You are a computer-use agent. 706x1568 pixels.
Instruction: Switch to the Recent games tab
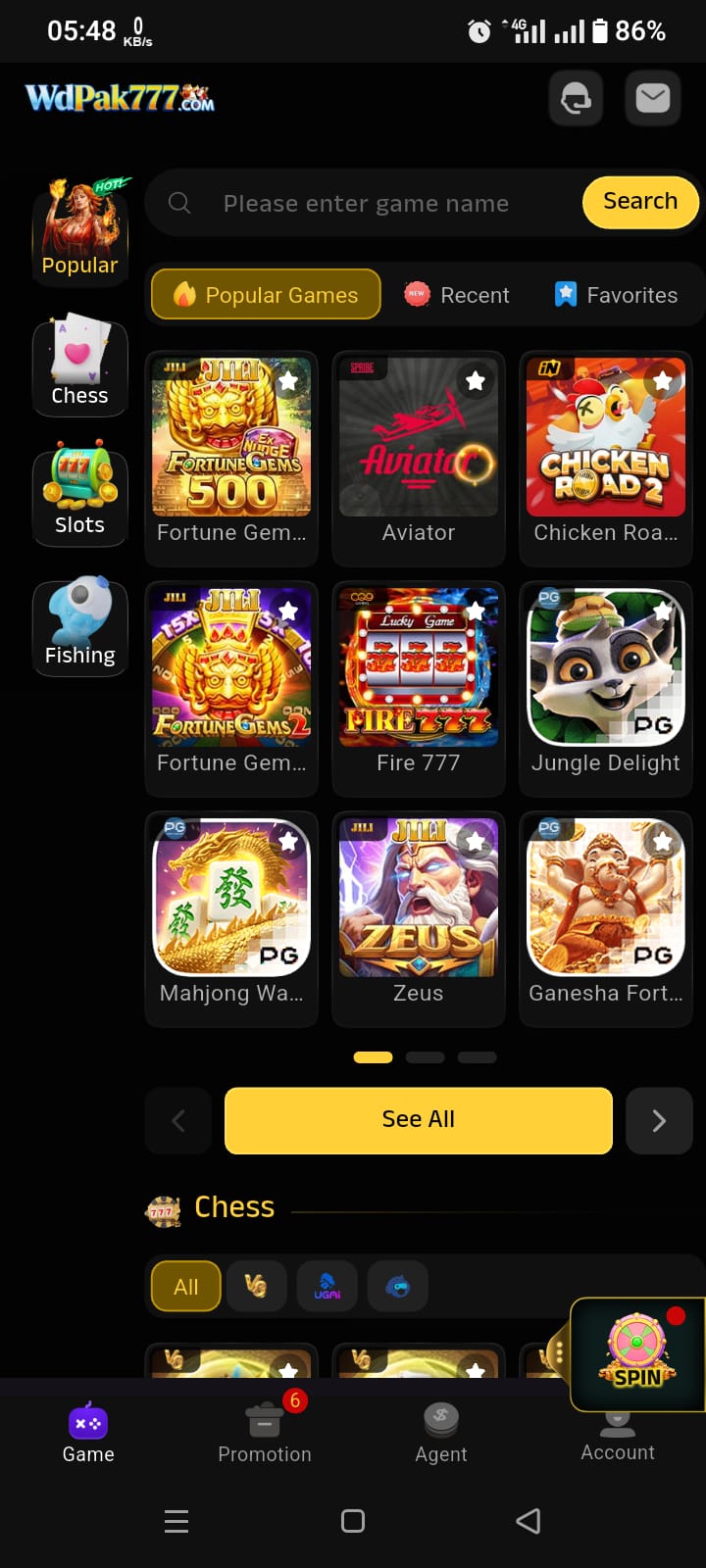457,294
